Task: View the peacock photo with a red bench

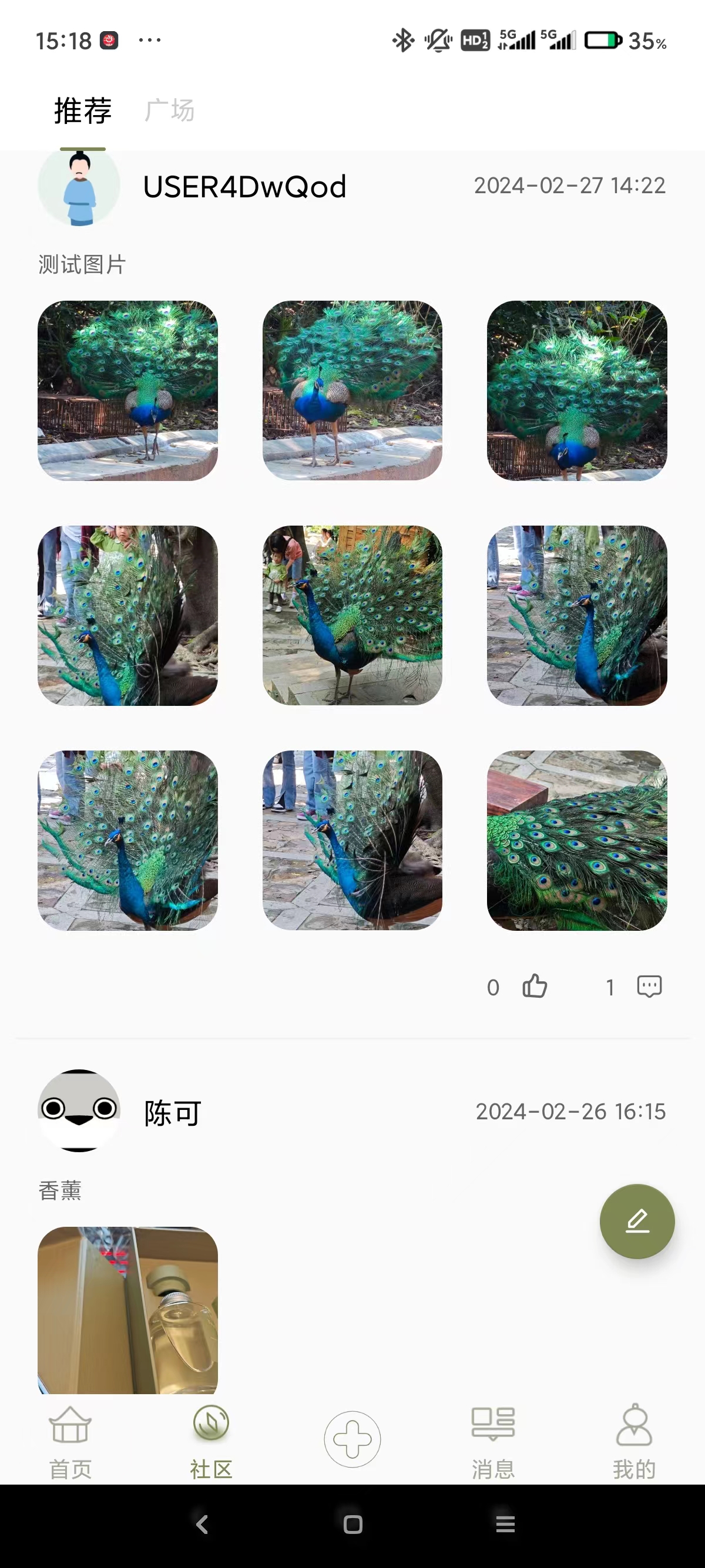Action: [576, 840]
